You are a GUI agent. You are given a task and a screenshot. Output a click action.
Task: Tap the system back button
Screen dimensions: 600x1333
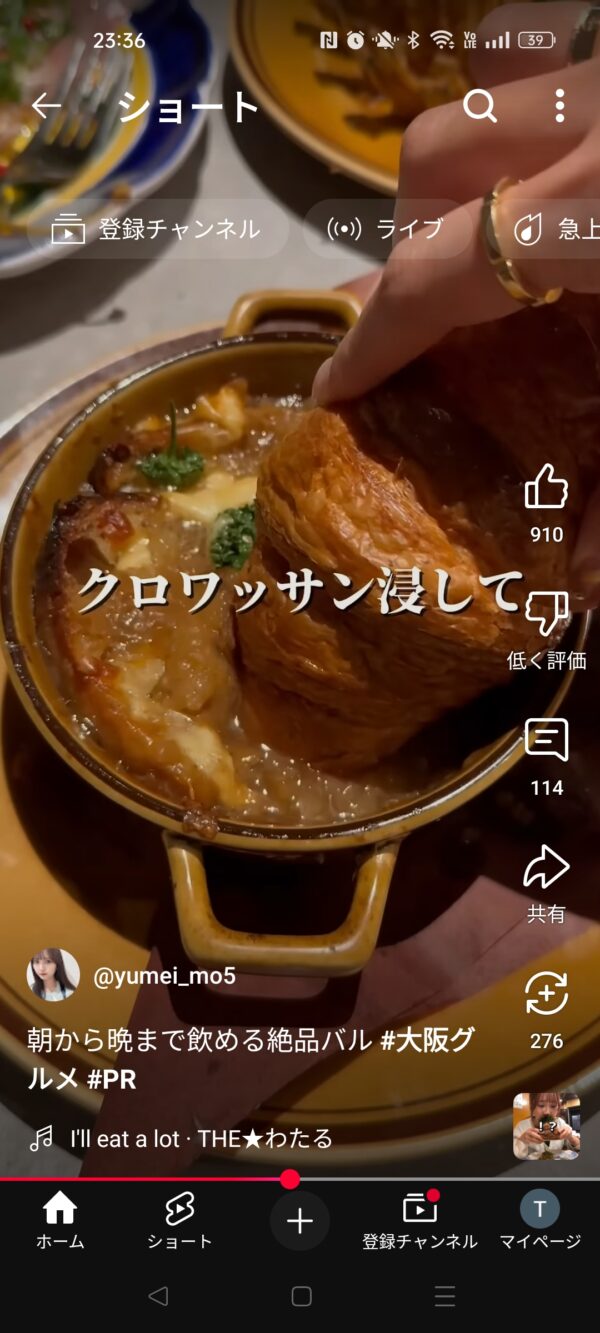click(157, 1296)
